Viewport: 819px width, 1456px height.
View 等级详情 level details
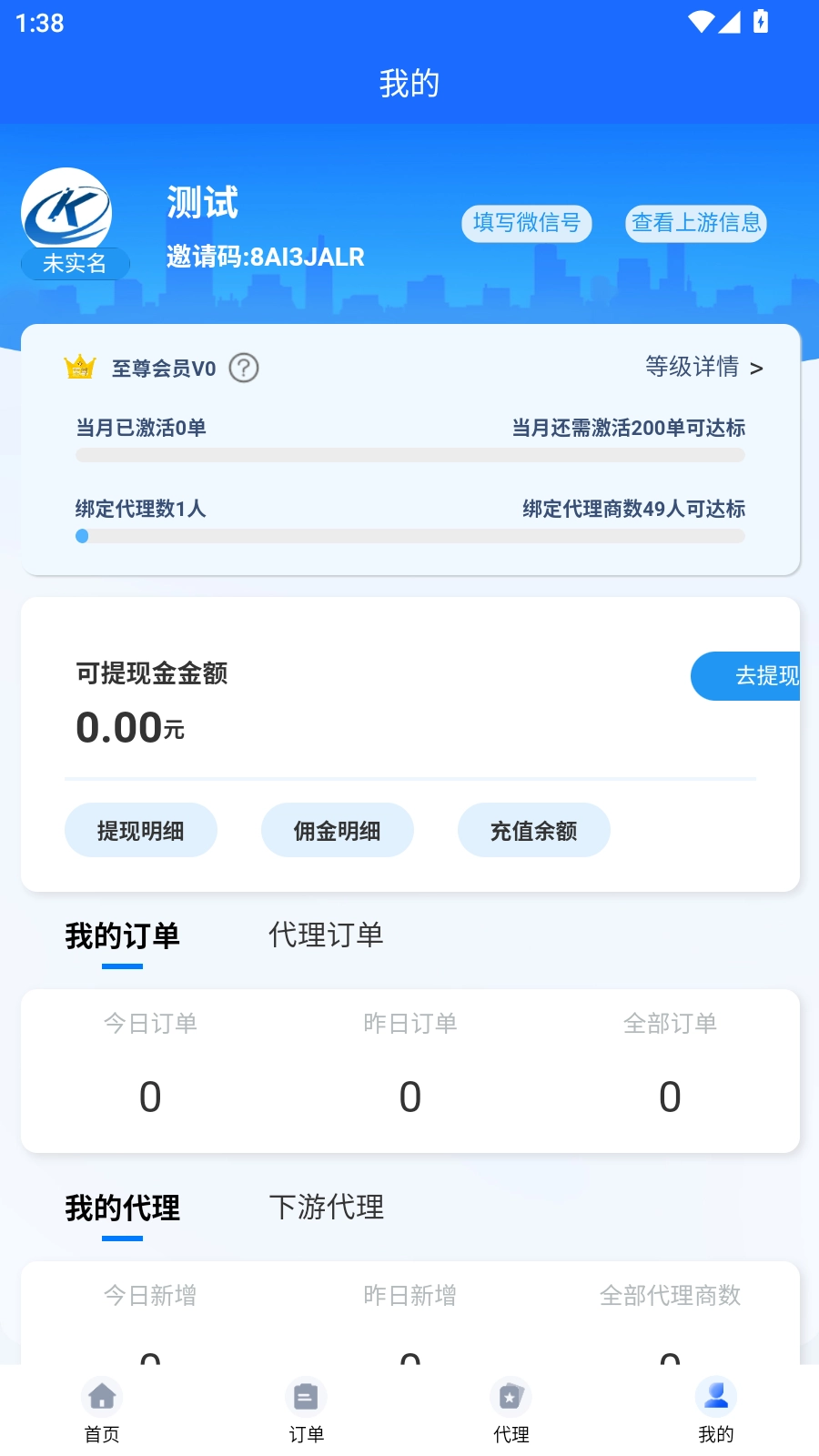click(x=703, y=367)
